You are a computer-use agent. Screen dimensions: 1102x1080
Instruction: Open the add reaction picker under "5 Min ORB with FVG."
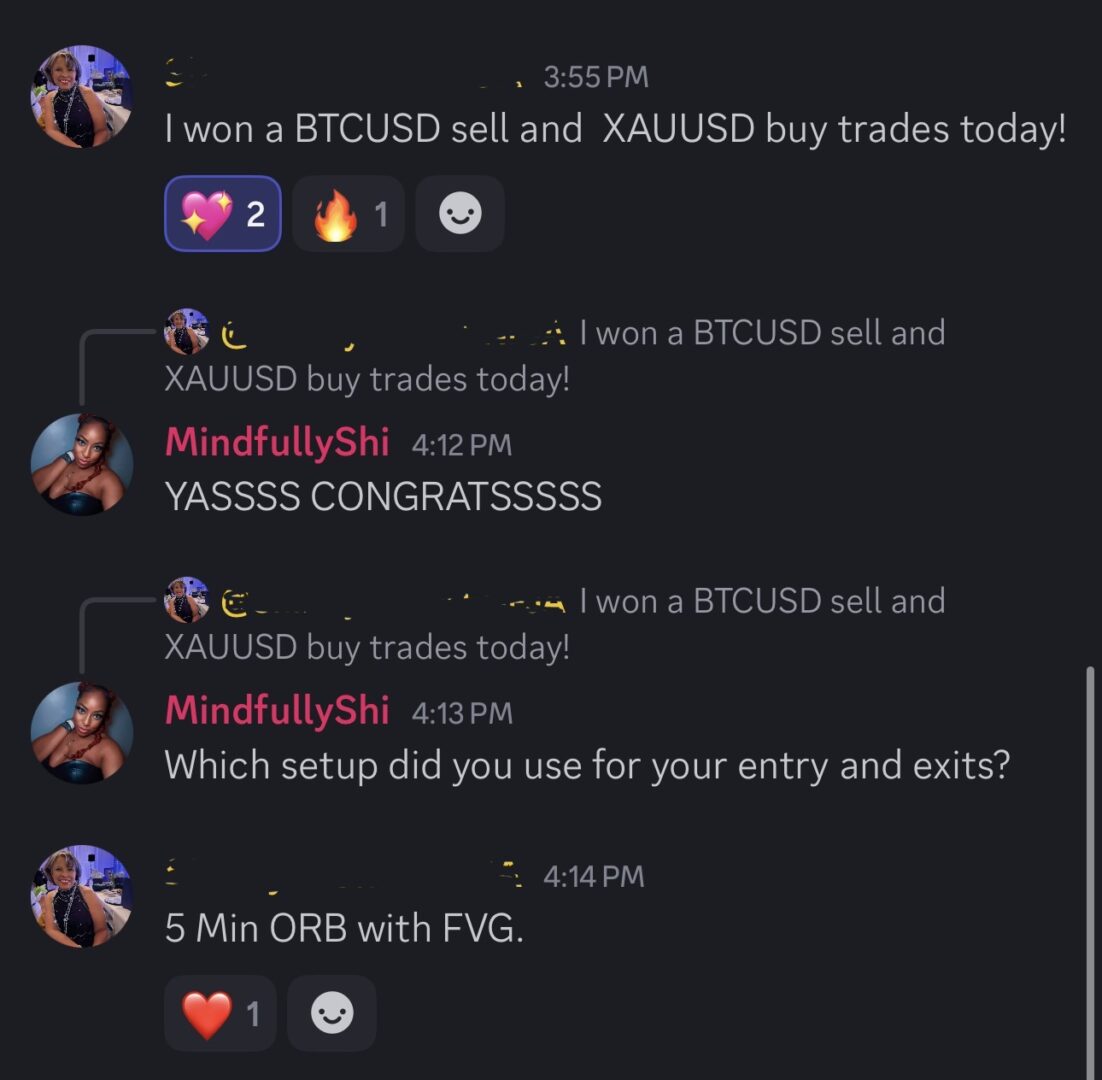pos(332,1014)
